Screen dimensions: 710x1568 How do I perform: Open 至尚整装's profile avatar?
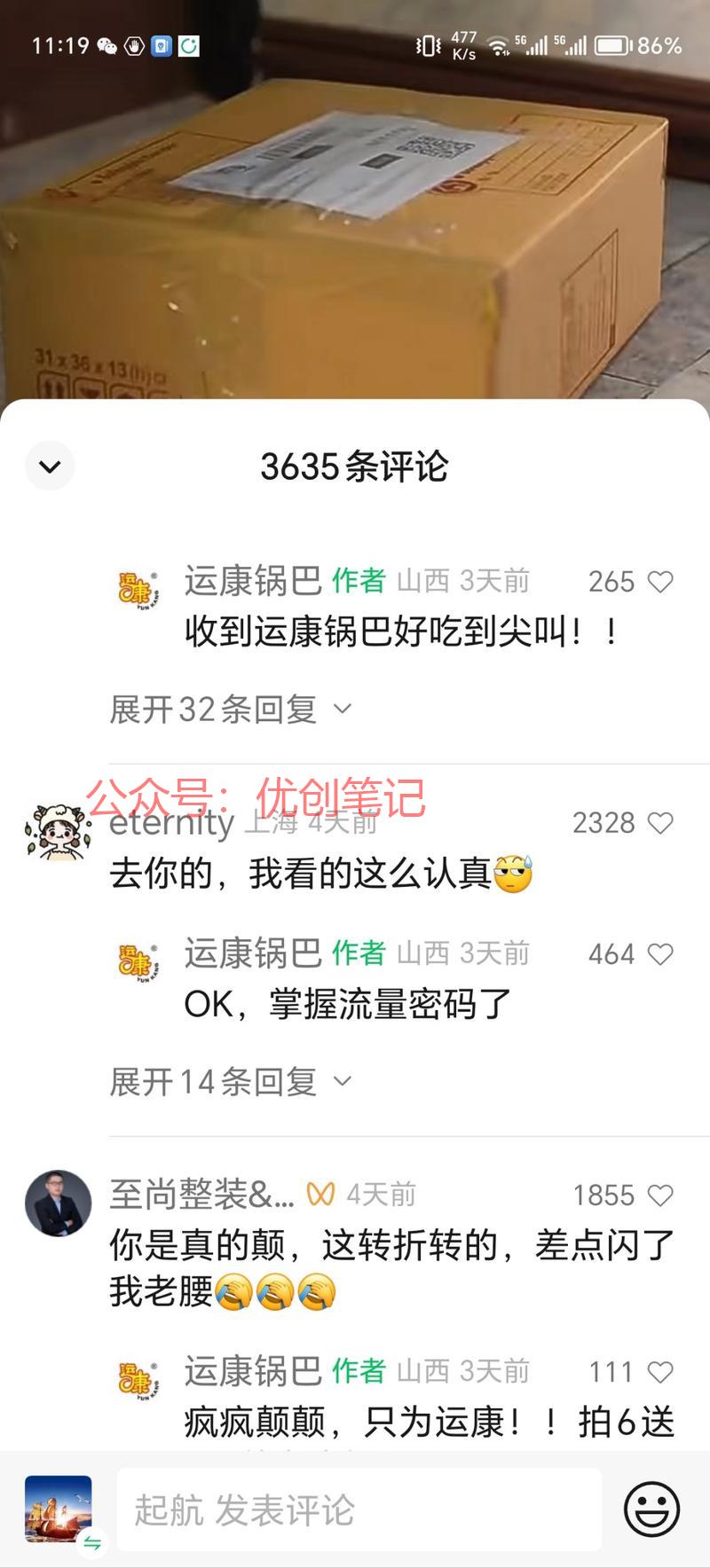[x=58, y=1203]
